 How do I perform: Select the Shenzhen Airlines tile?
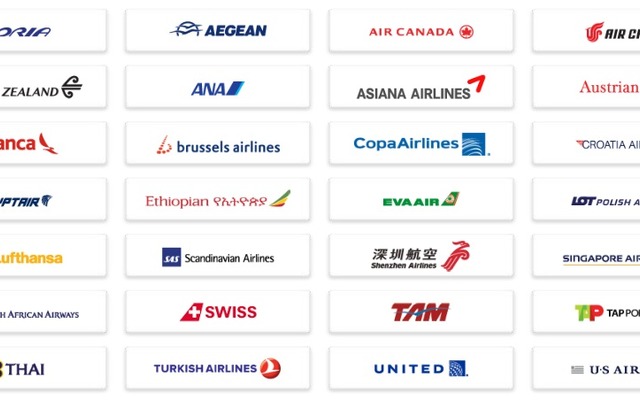point(421,256)
